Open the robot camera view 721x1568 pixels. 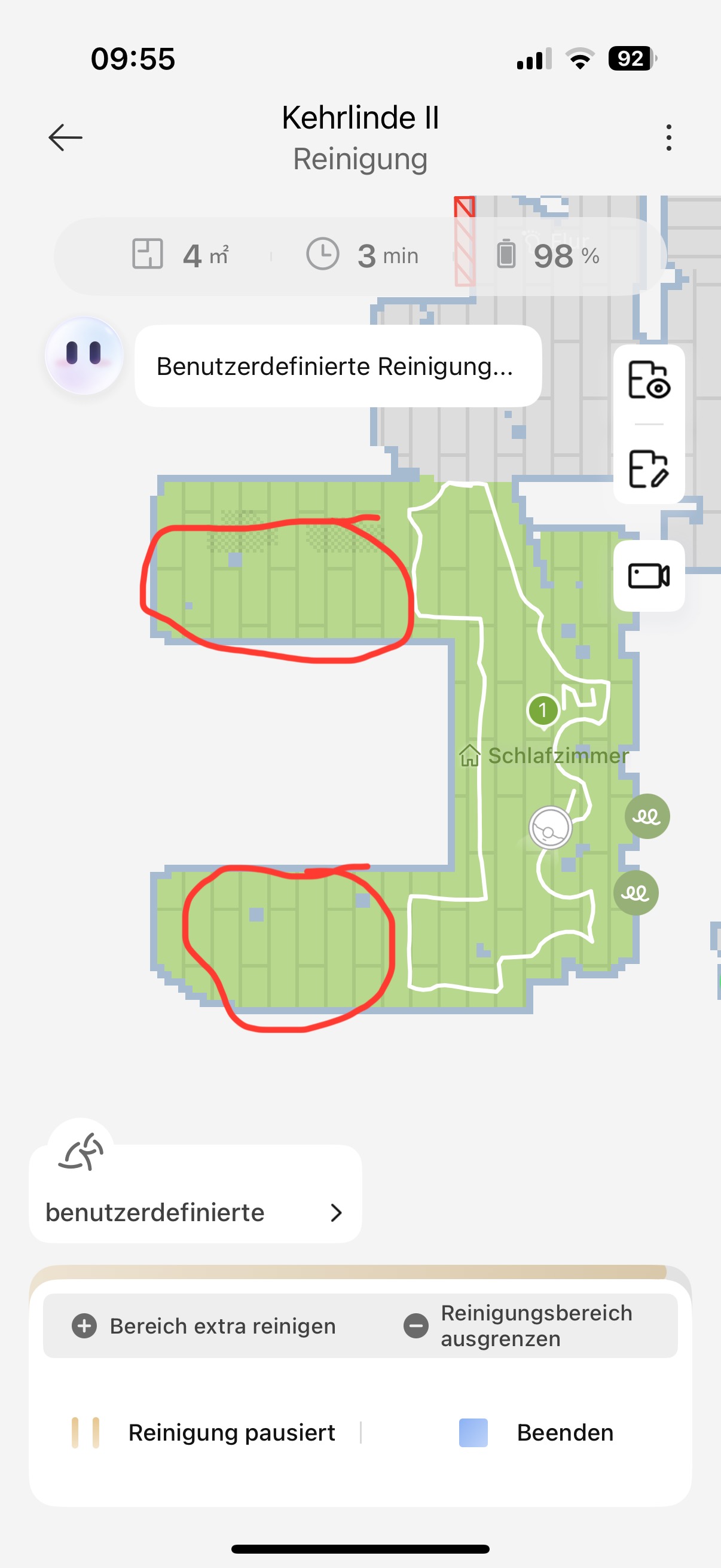[x=649, y=575]
